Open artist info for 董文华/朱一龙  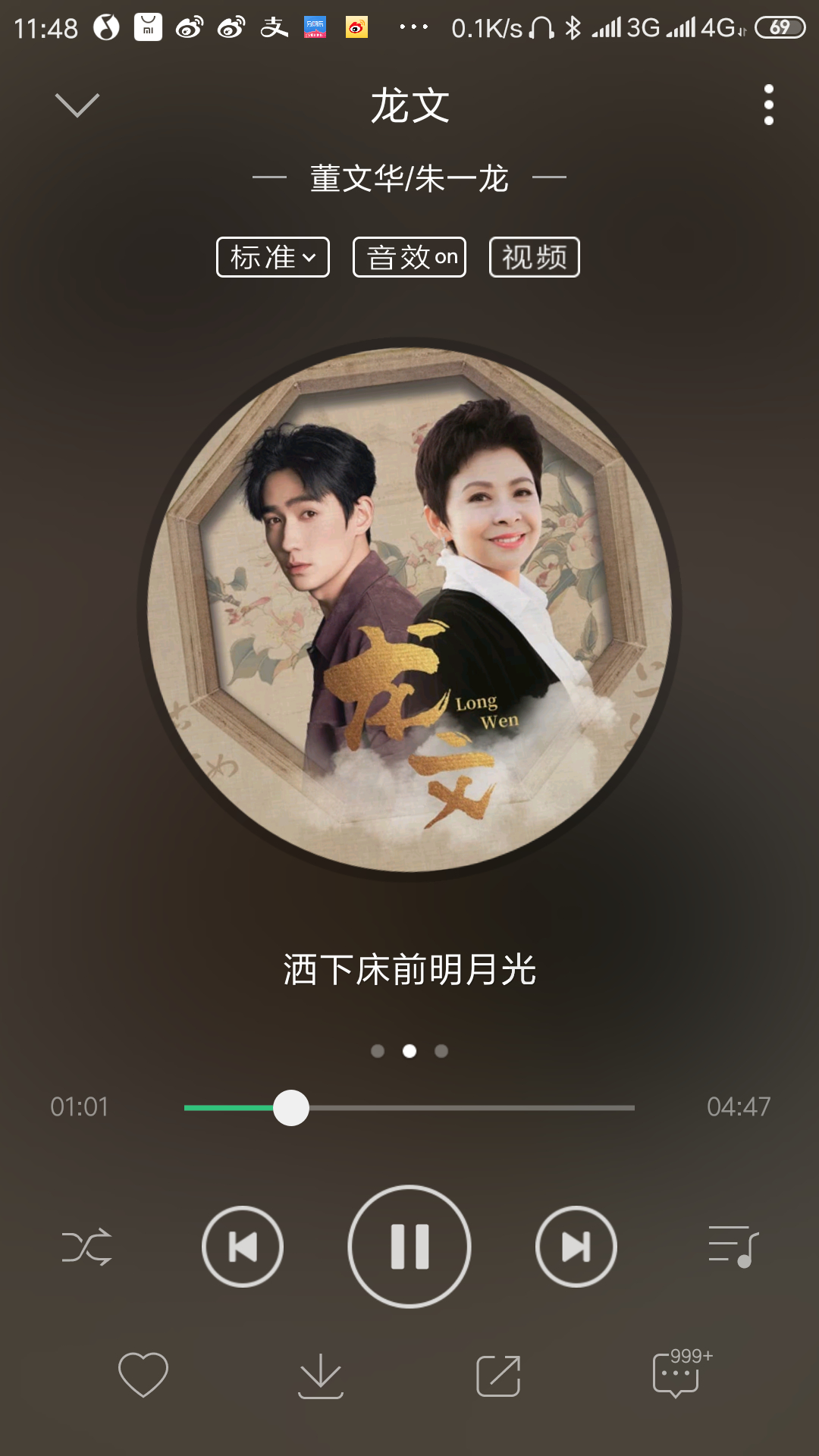[409, 179]
